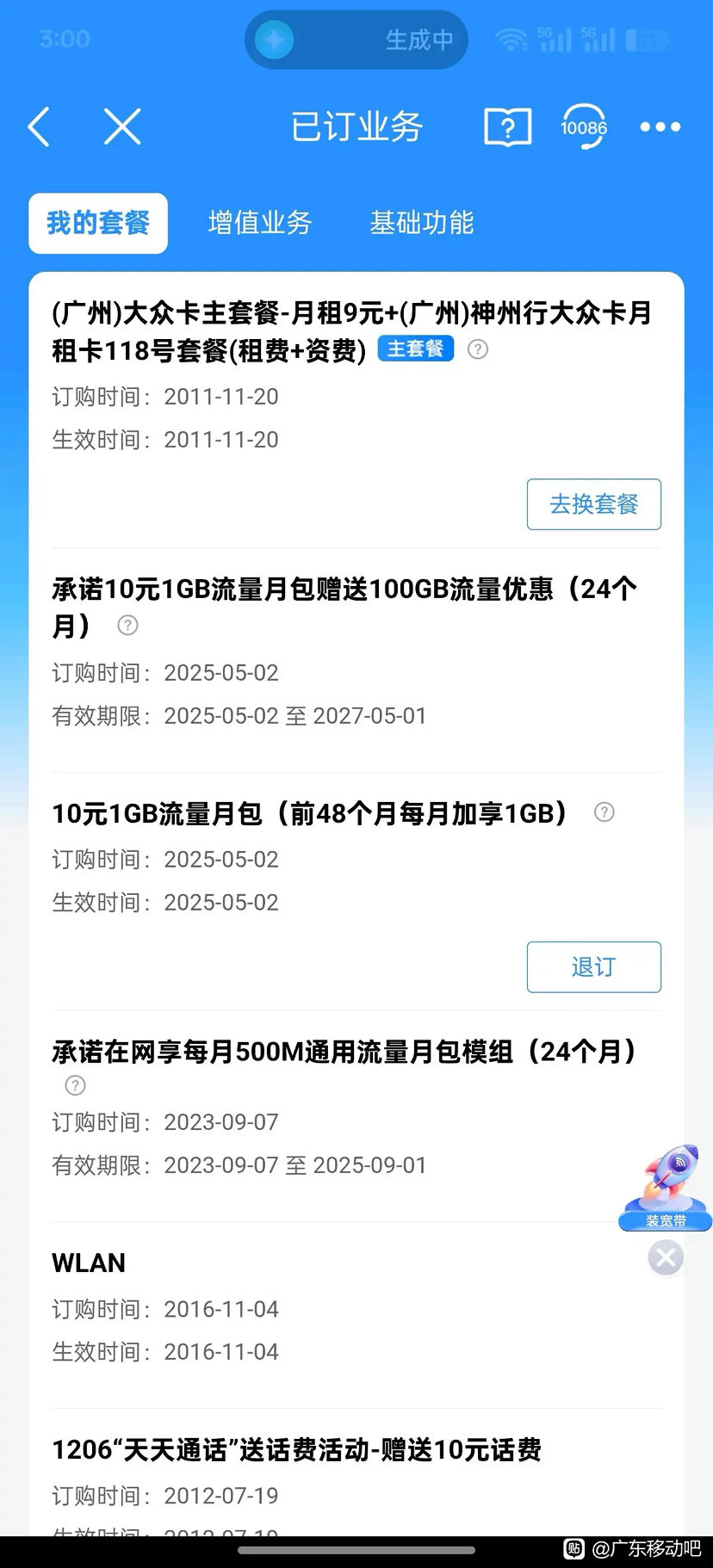Switch to the 增值业务 tab

260,223
